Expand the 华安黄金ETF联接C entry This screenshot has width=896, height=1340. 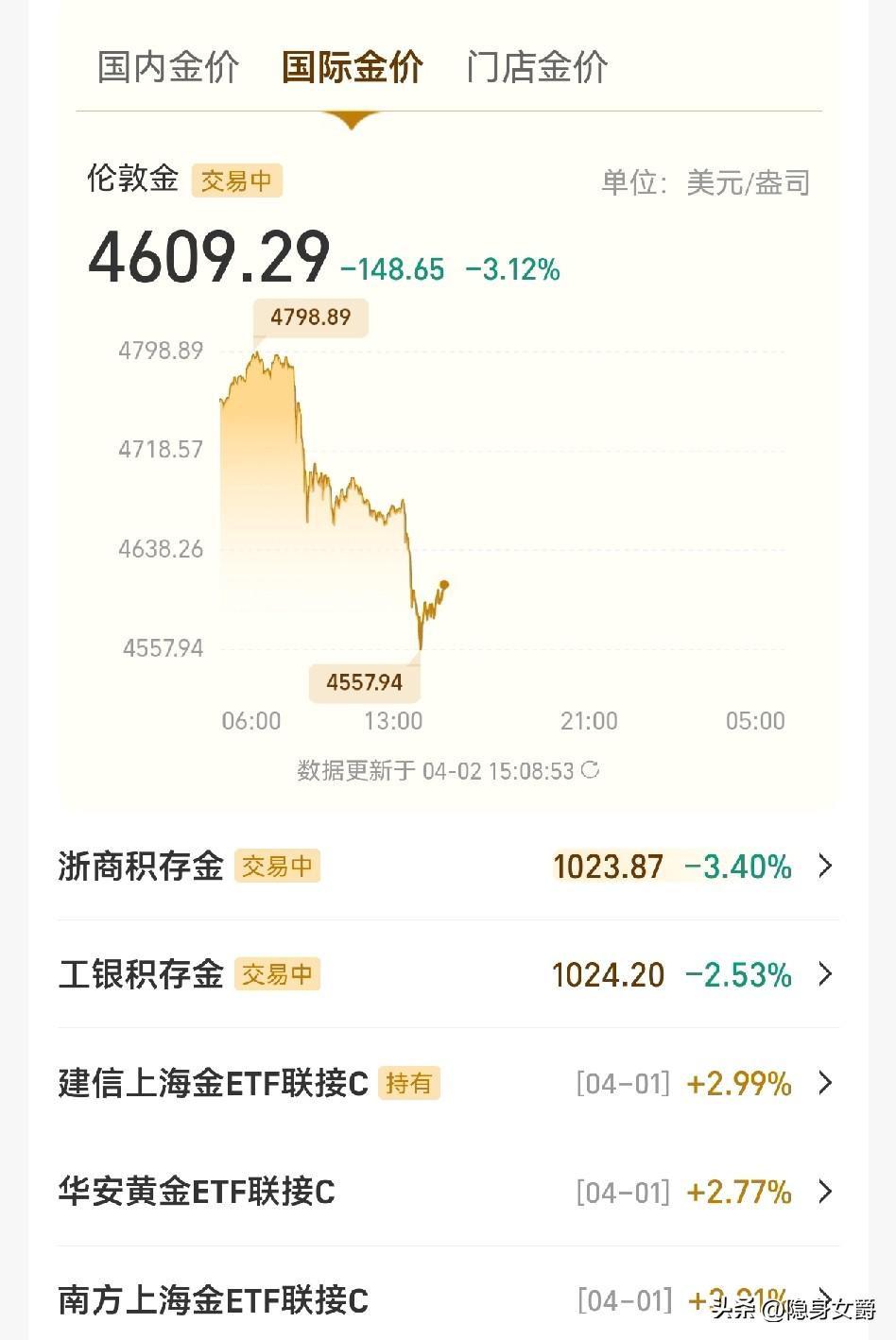(x=444, y=1193)
